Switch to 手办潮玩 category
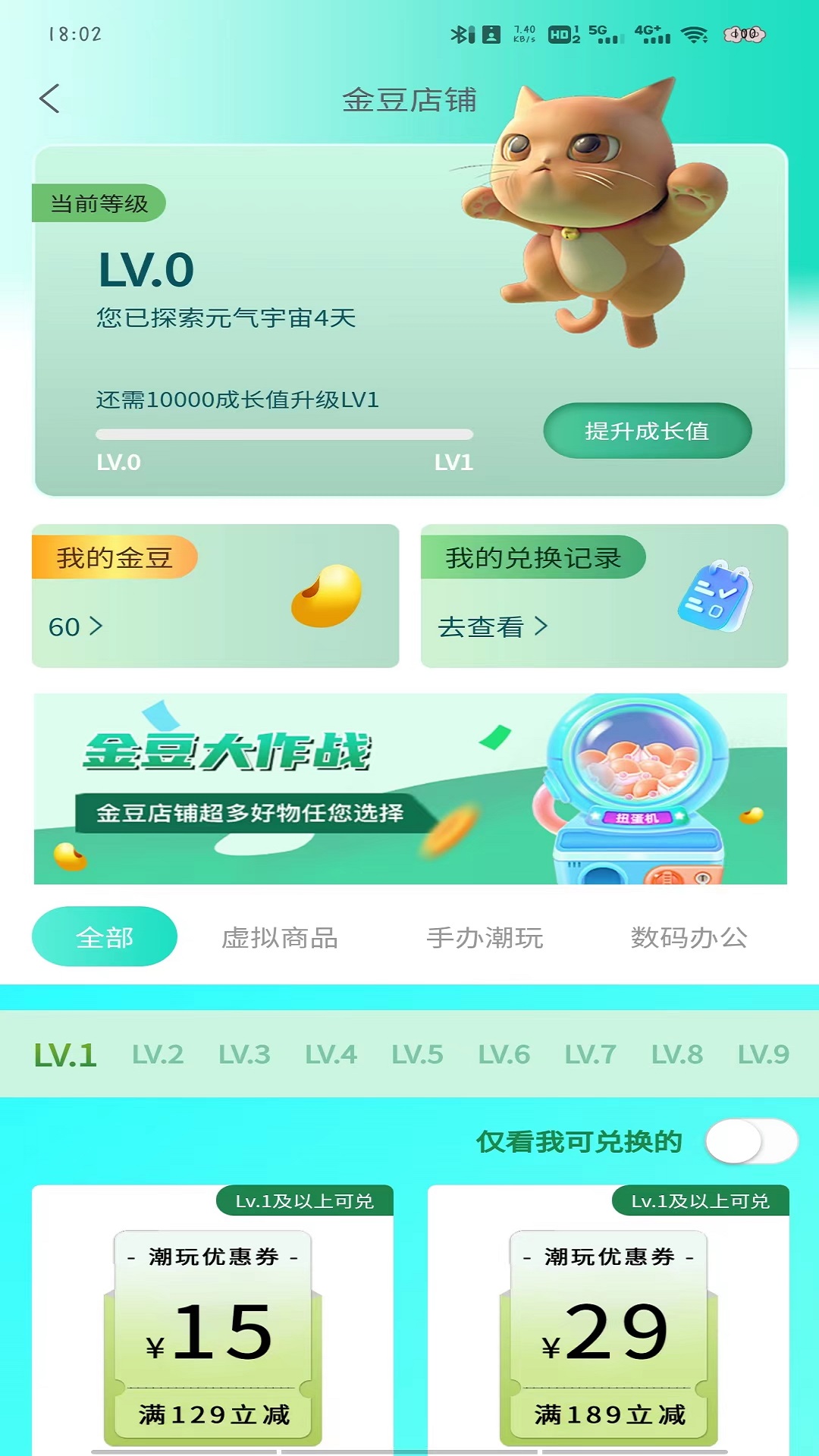Viewport: 819px width, 1456px height. click(485, 938)
